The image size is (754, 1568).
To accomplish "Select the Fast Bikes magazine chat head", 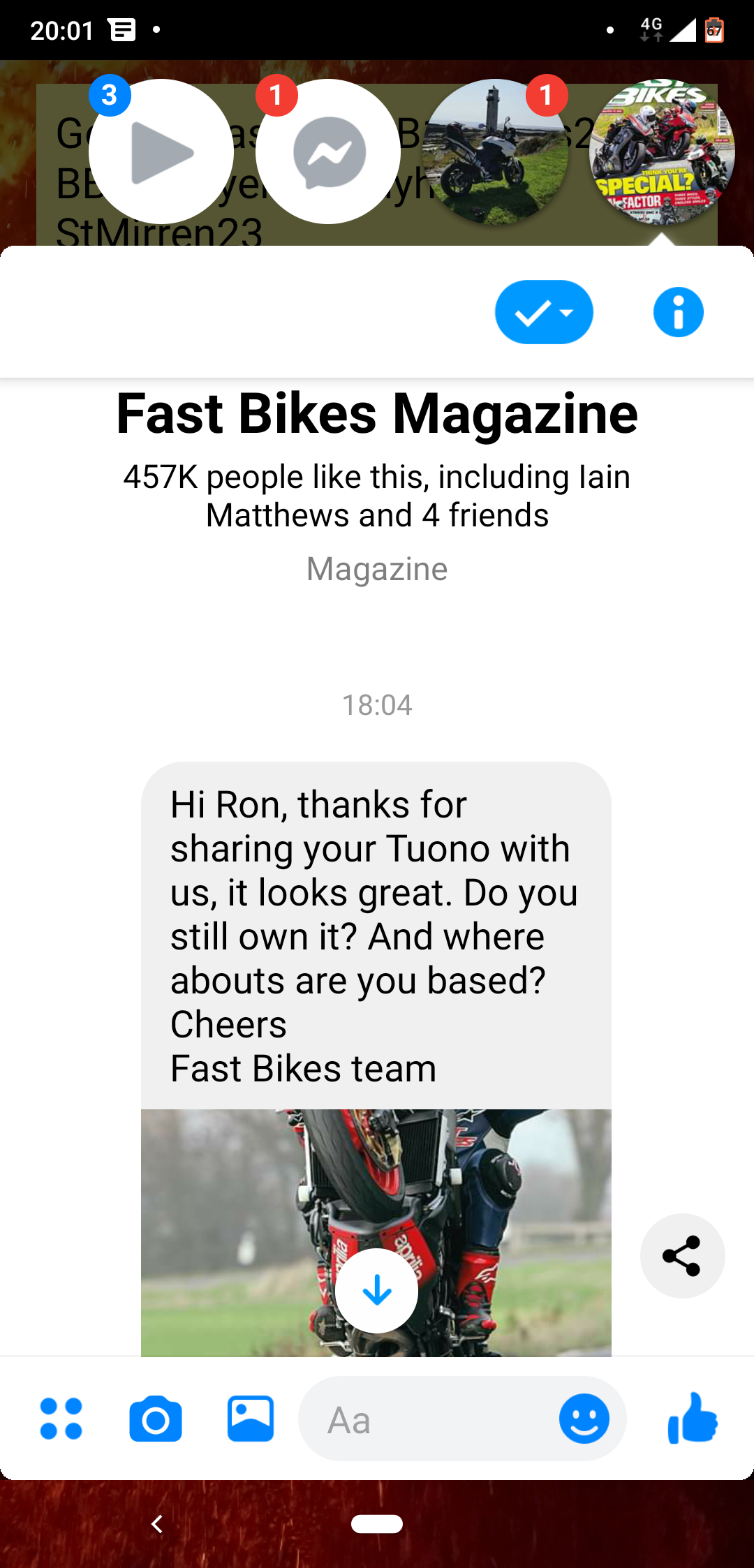I will pos(662,151).
